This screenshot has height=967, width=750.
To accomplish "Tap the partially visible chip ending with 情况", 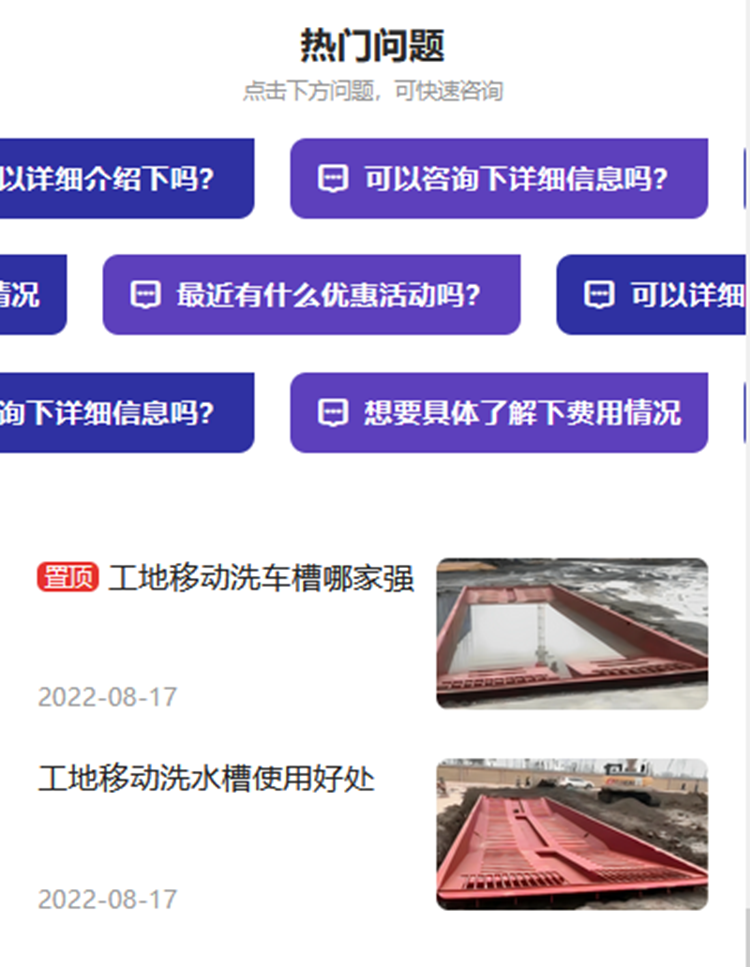I will (x=30, y=295).
